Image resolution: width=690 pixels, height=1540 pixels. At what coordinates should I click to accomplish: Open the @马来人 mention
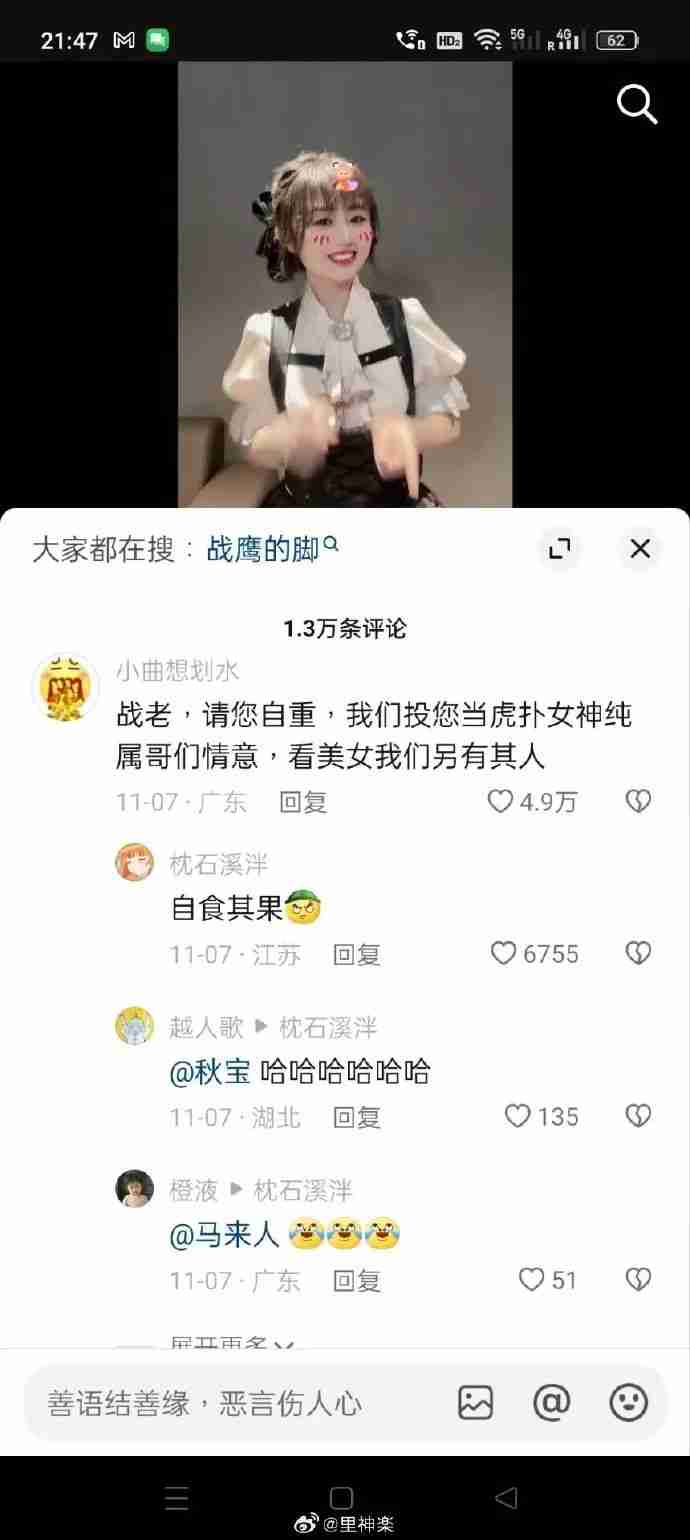225,1236
